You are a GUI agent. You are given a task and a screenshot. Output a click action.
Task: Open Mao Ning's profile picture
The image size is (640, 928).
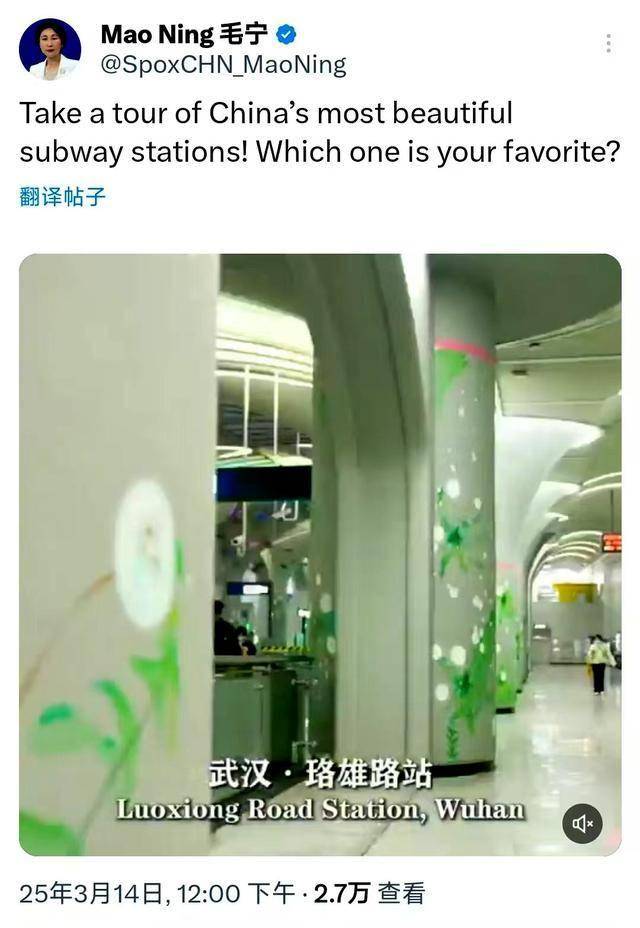[50, 49]
